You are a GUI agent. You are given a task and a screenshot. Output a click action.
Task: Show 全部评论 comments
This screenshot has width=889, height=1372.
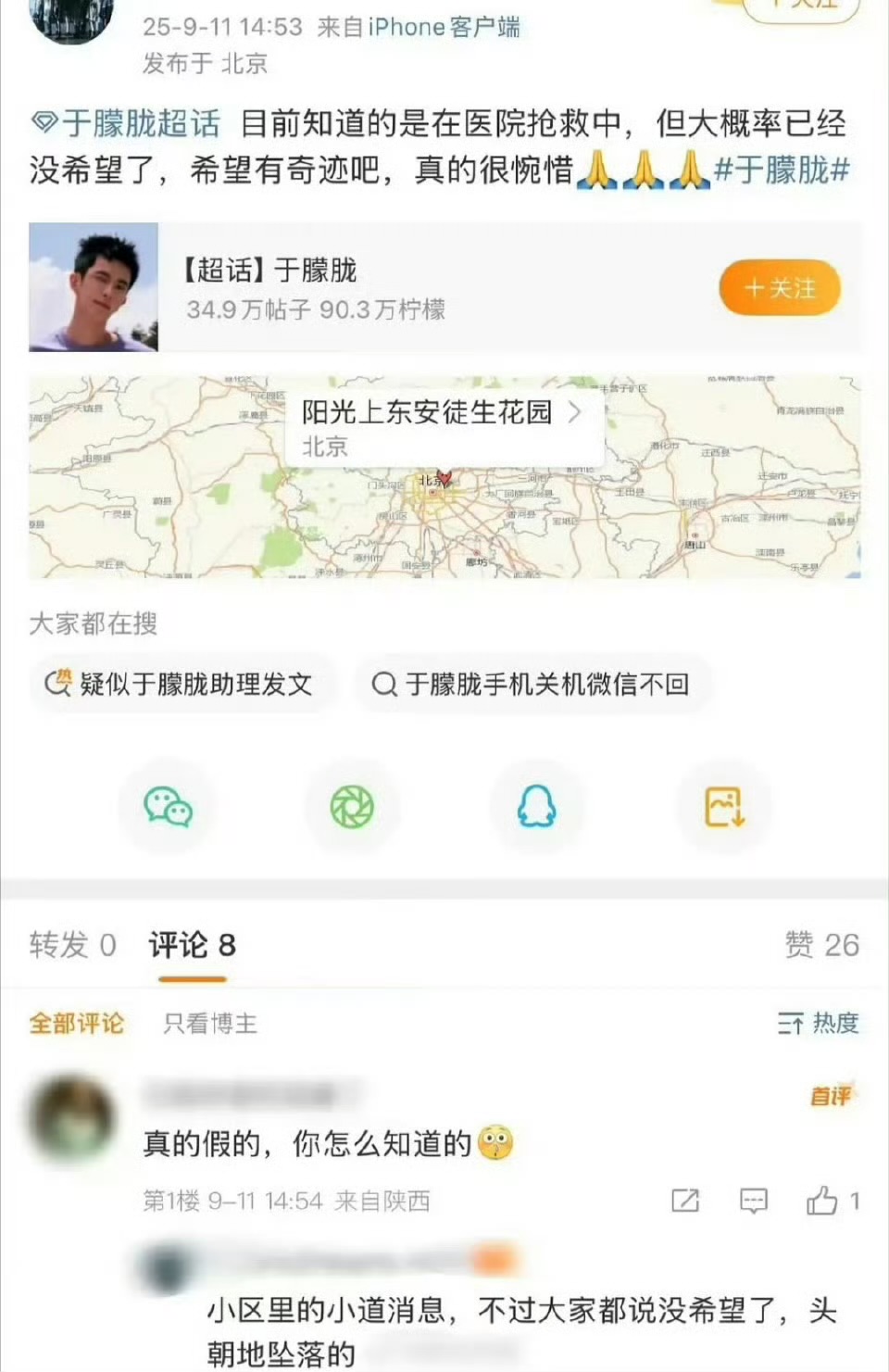[77, 1024]
